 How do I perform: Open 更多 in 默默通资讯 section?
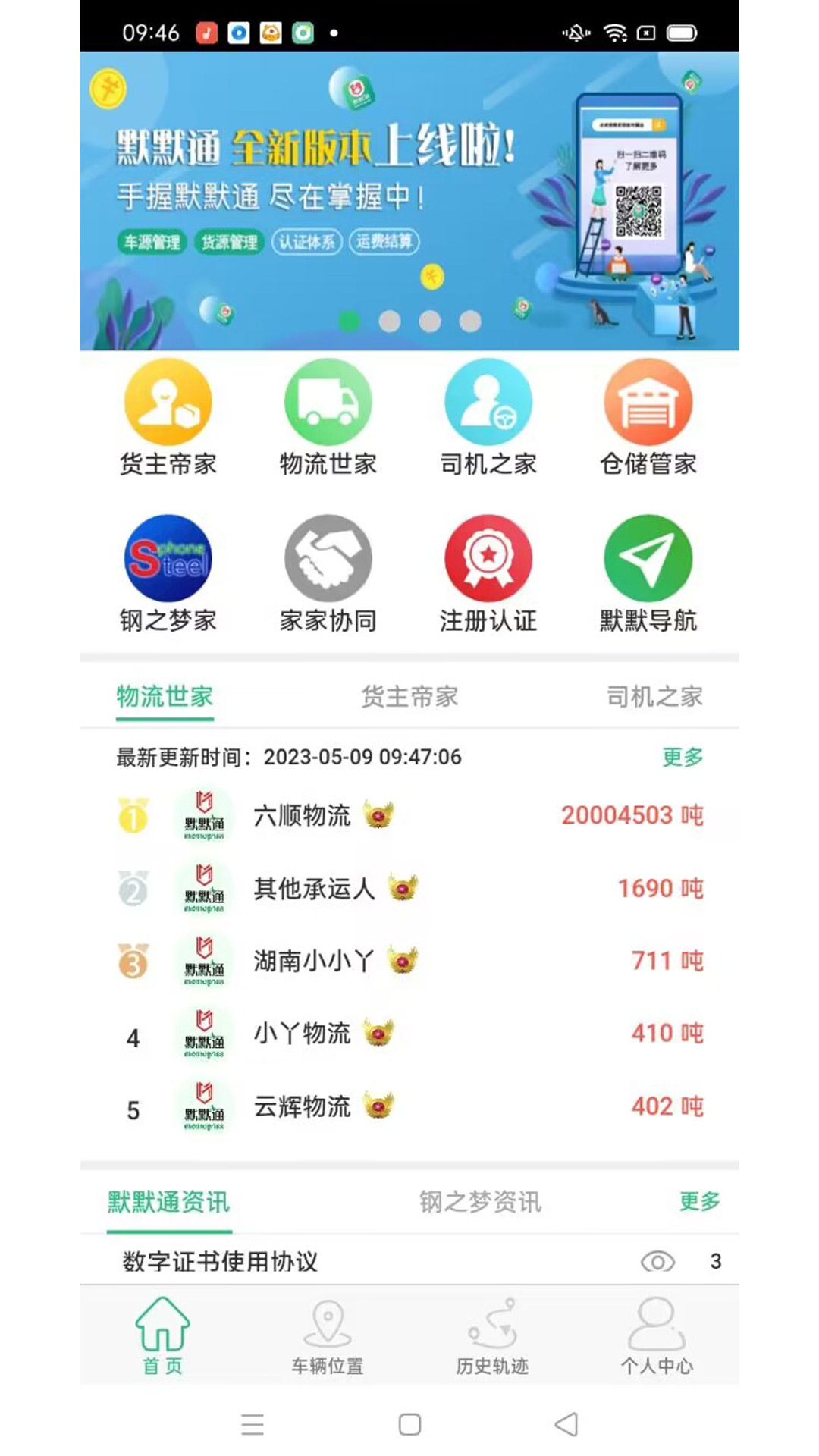pos(699,1200)
